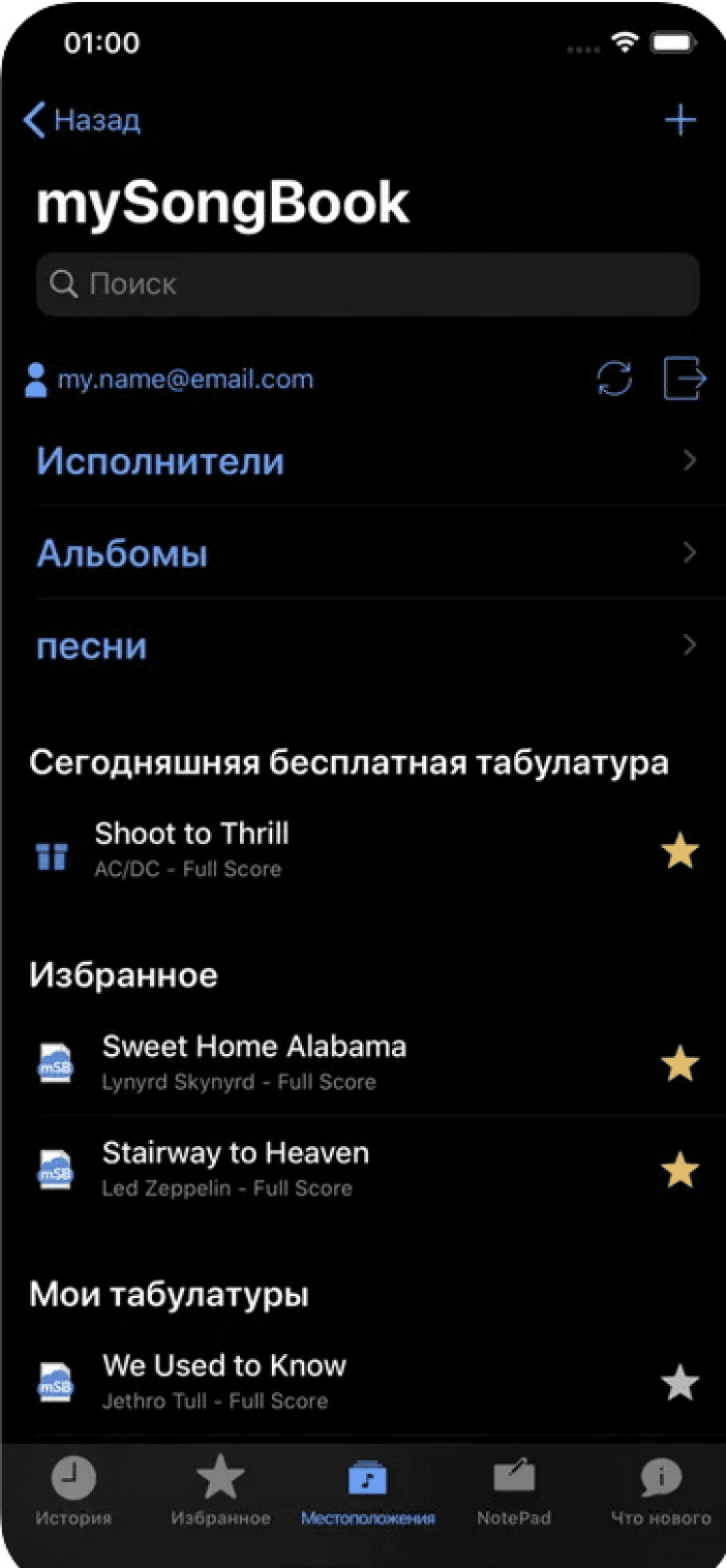Switch to the NotePad tab
This screenshot has width=726, height=1568.
click(513, 1491)
